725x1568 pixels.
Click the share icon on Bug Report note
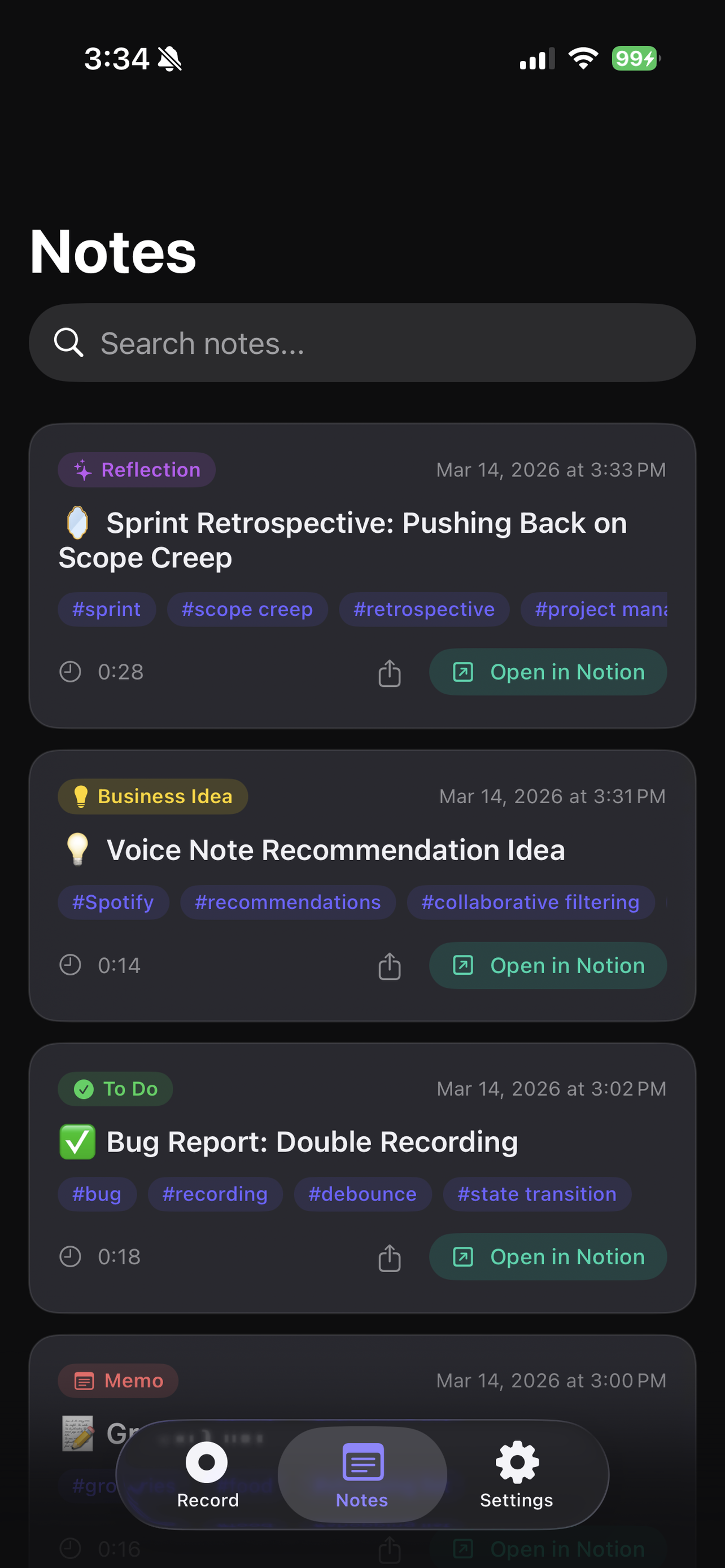[389, 1257]
